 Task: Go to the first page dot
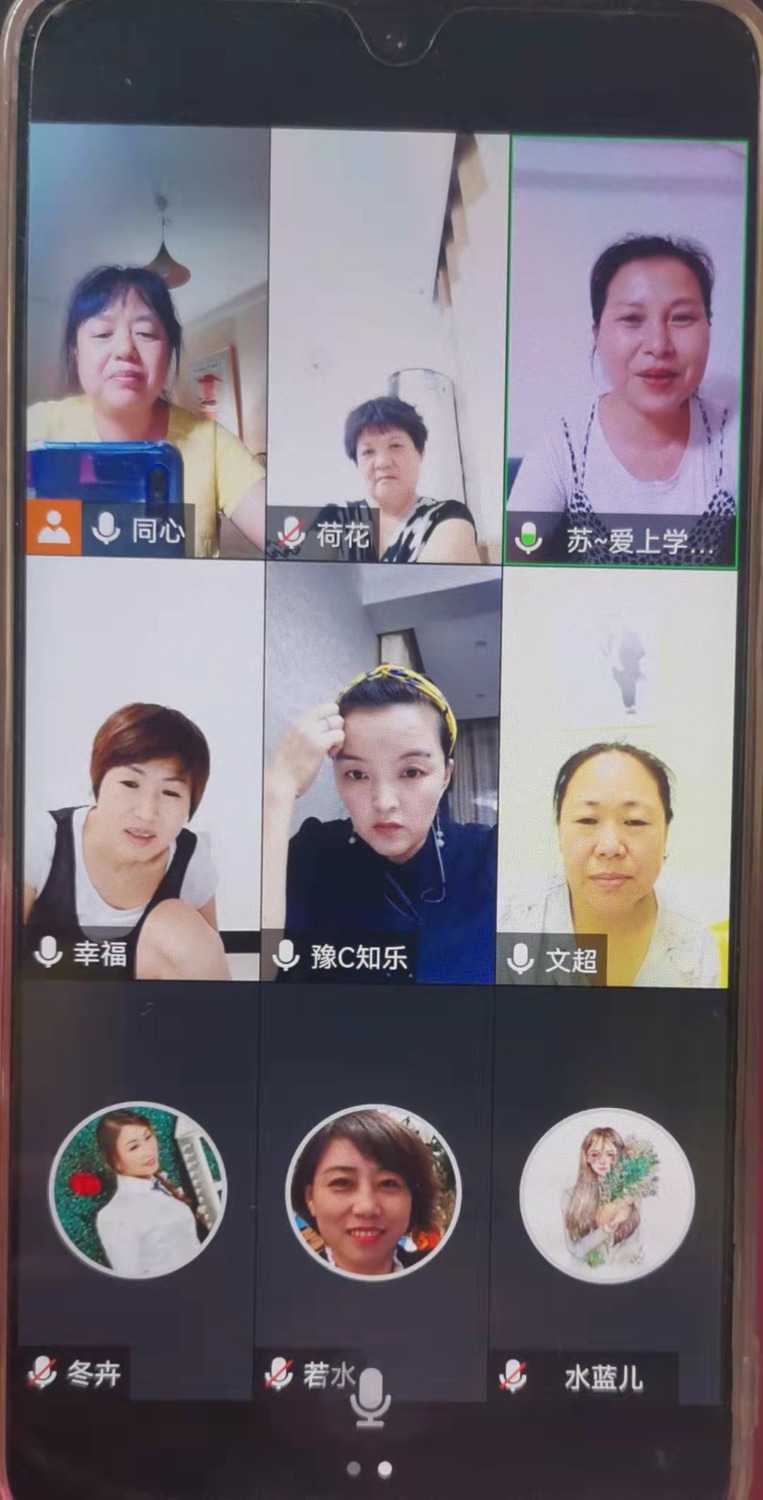[353, 1469]
